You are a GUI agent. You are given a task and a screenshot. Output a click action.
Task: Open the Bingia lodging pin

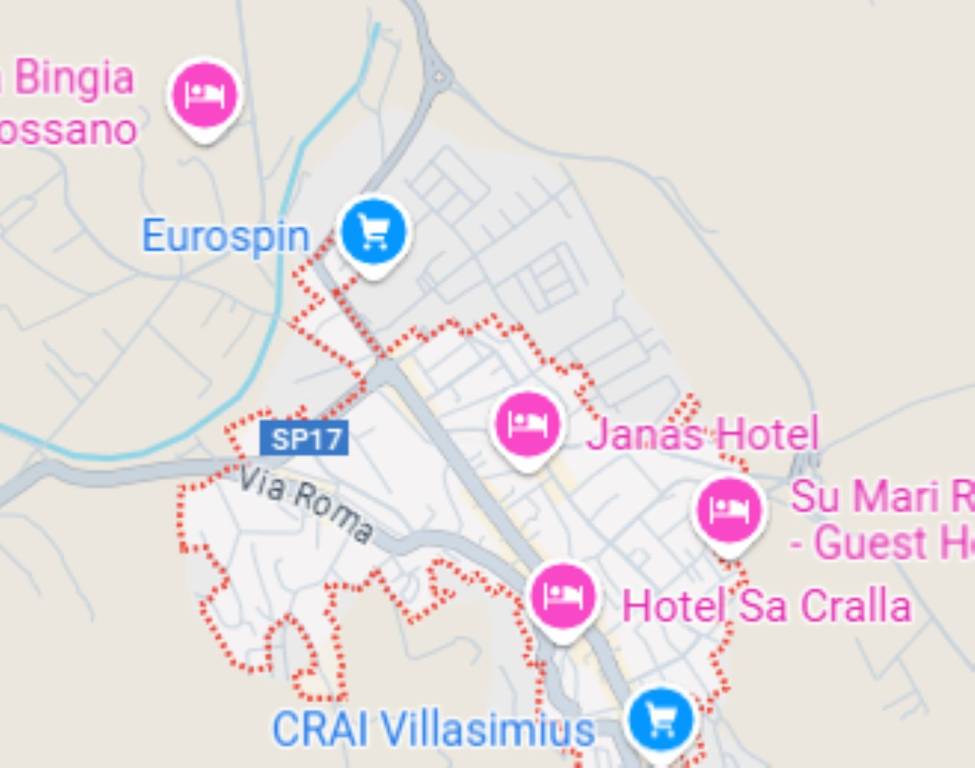205,96
